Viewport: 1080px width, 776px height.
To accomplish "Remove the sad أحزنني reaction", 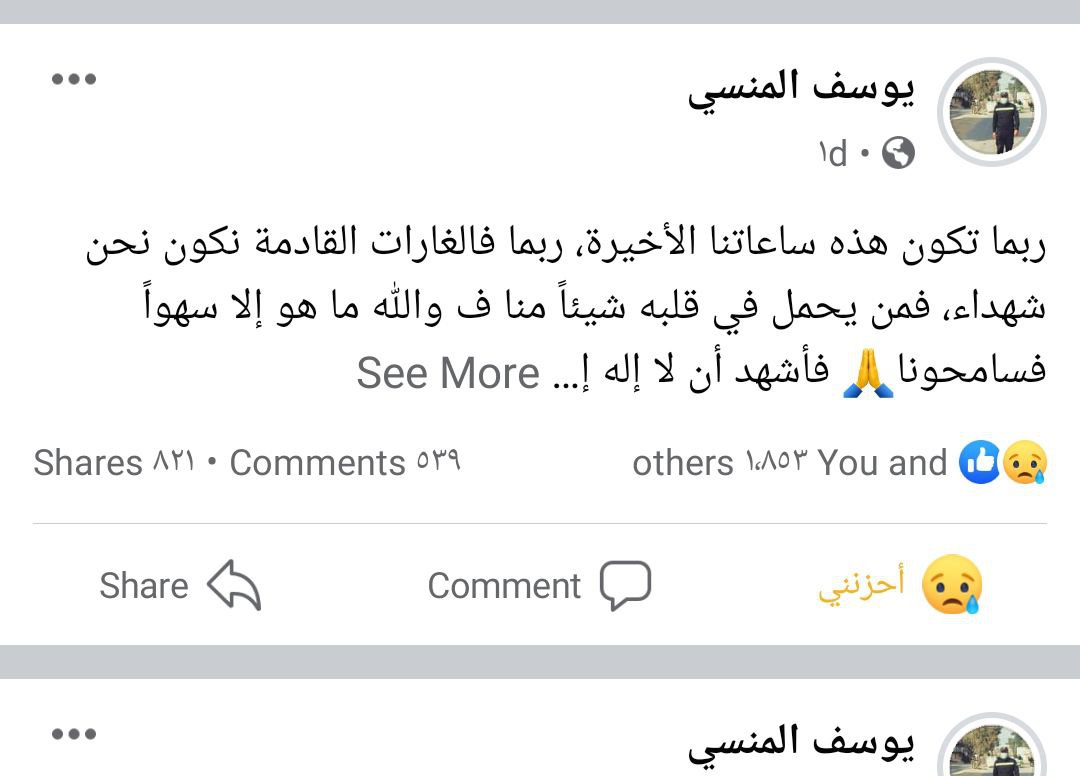I will coord(900,585).
